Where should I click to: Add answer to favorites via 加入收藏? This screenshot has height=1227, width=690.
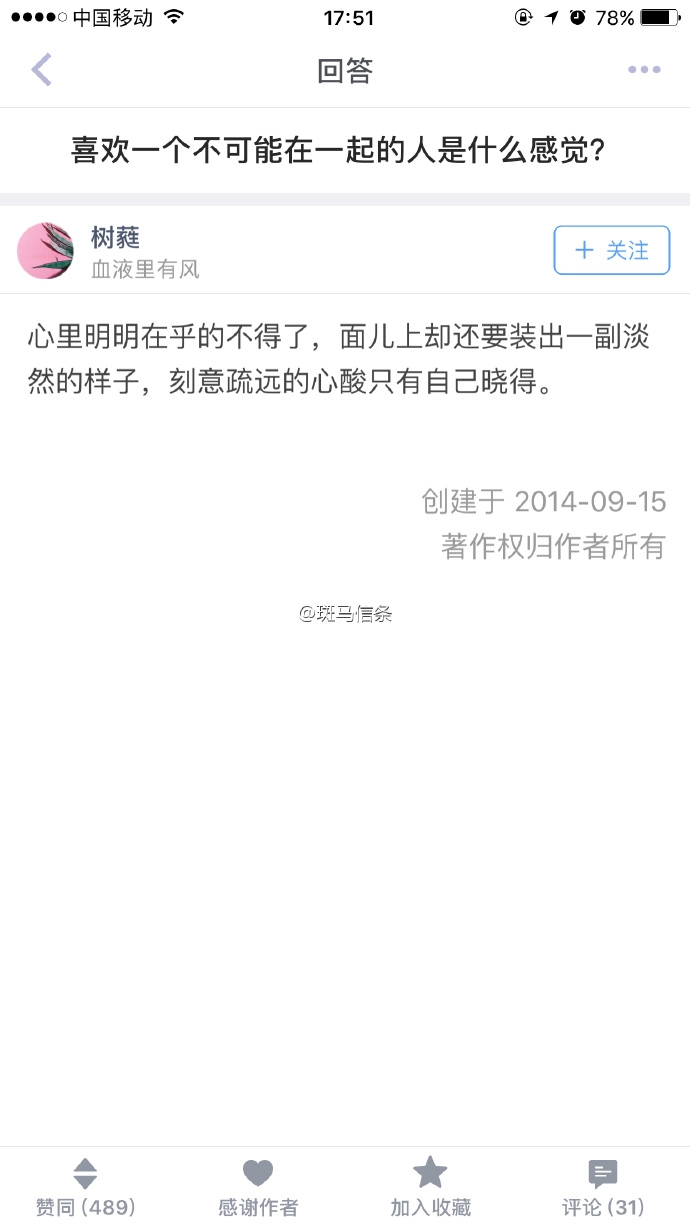[x=430, y=1188]
